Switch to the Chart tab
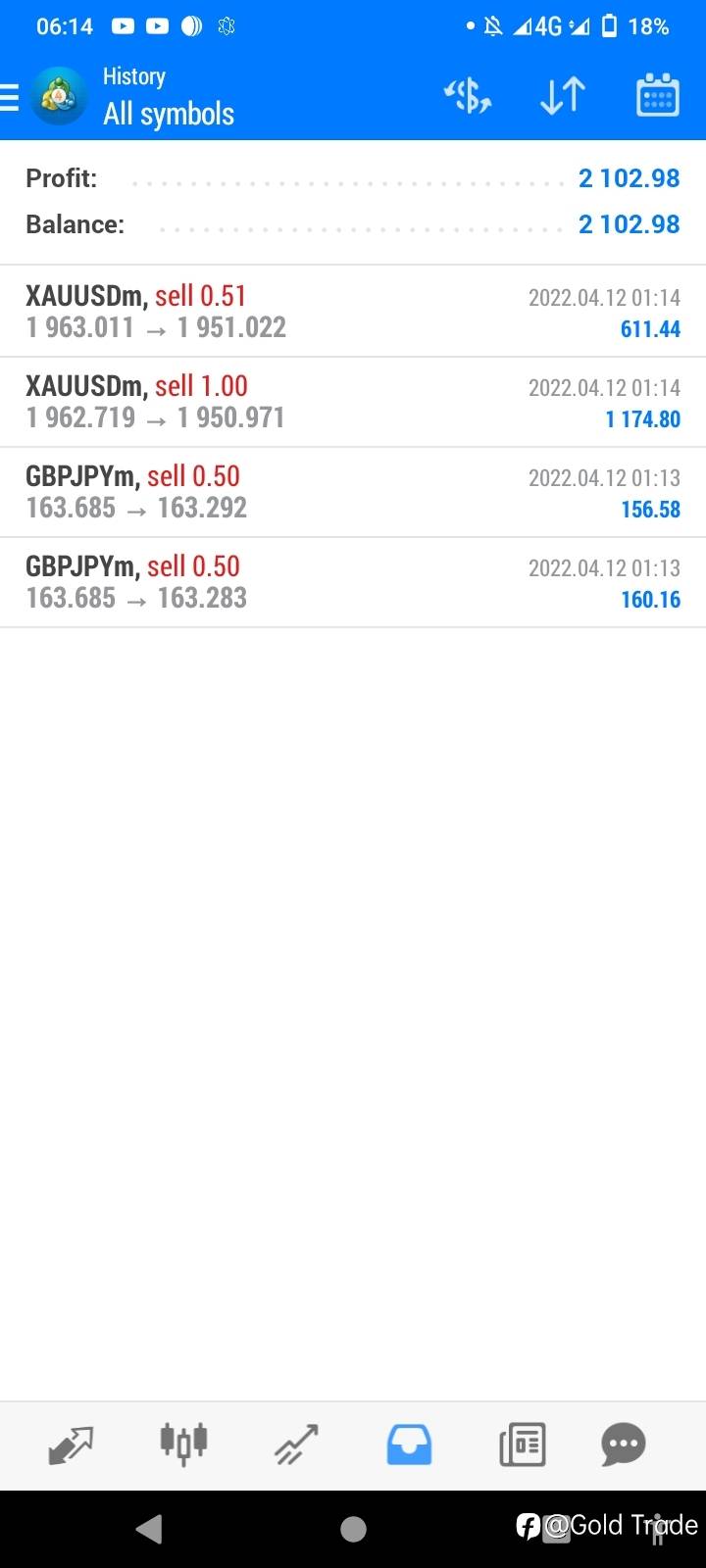The image size is (706, 1568). click(183, 1445)
